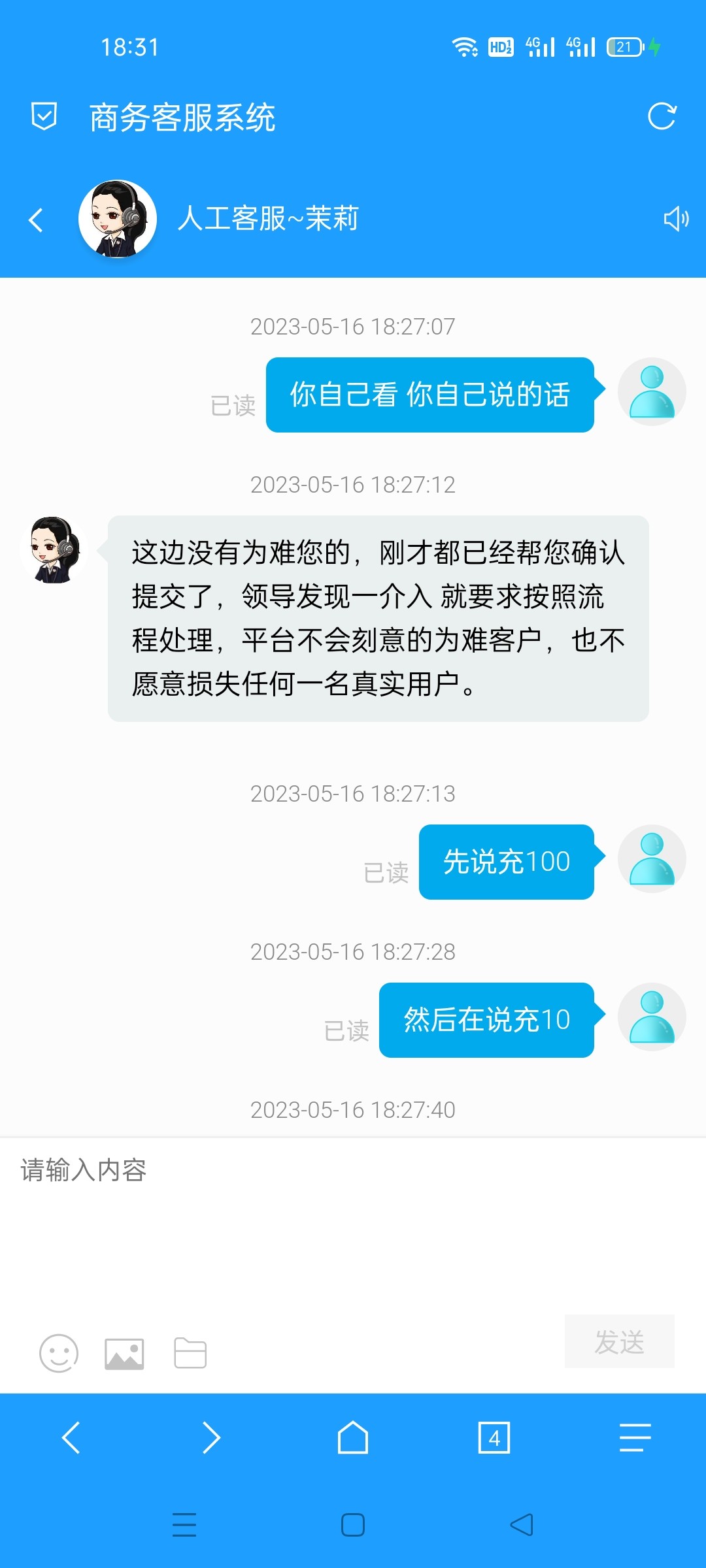Tap the Android recent apps button
Image resolution: width=706 pixels, height=1568 pixels.
point(185,1525)
